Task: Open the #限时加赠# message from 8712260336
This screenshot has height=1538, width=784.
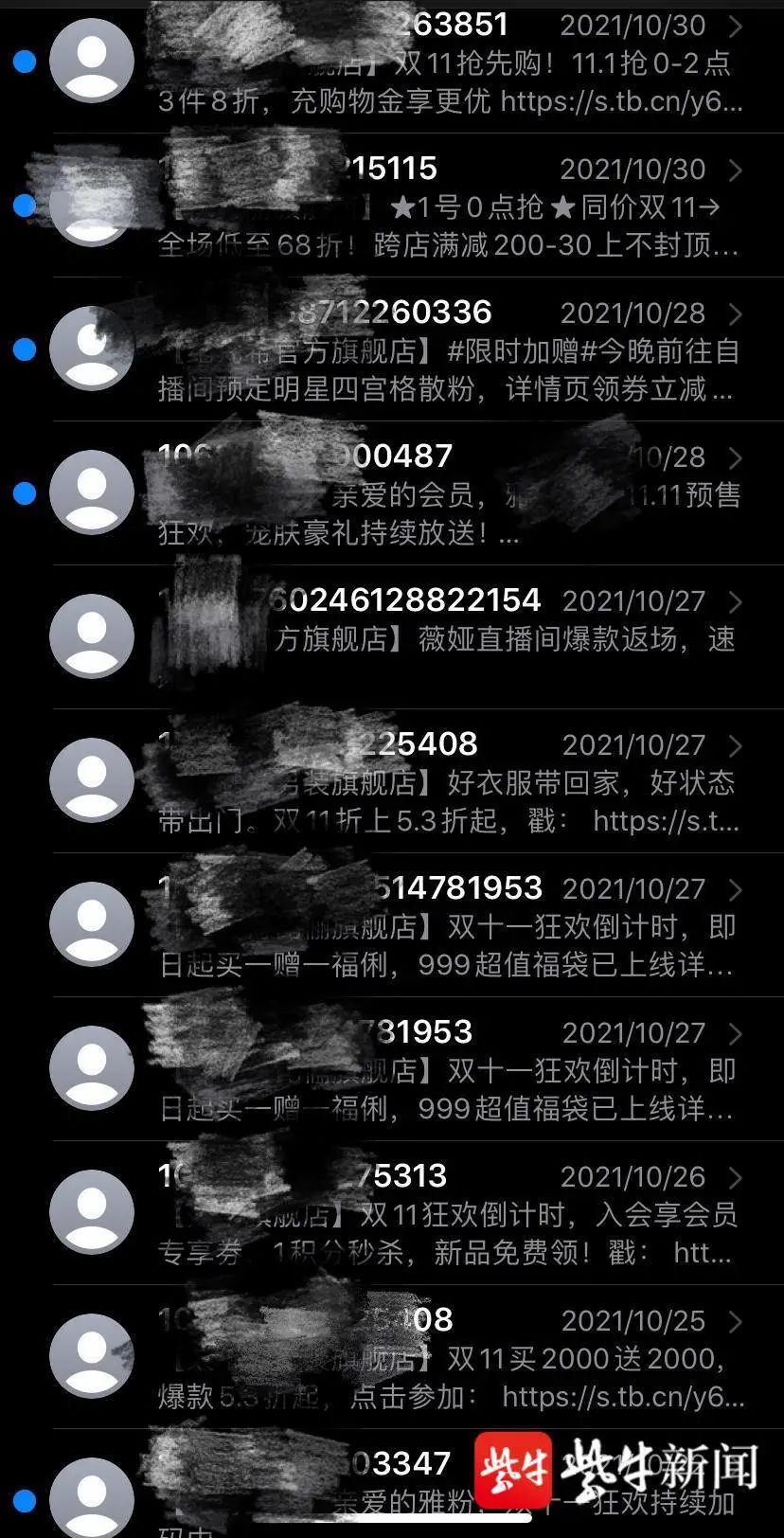Action: [x=445, y=350]
